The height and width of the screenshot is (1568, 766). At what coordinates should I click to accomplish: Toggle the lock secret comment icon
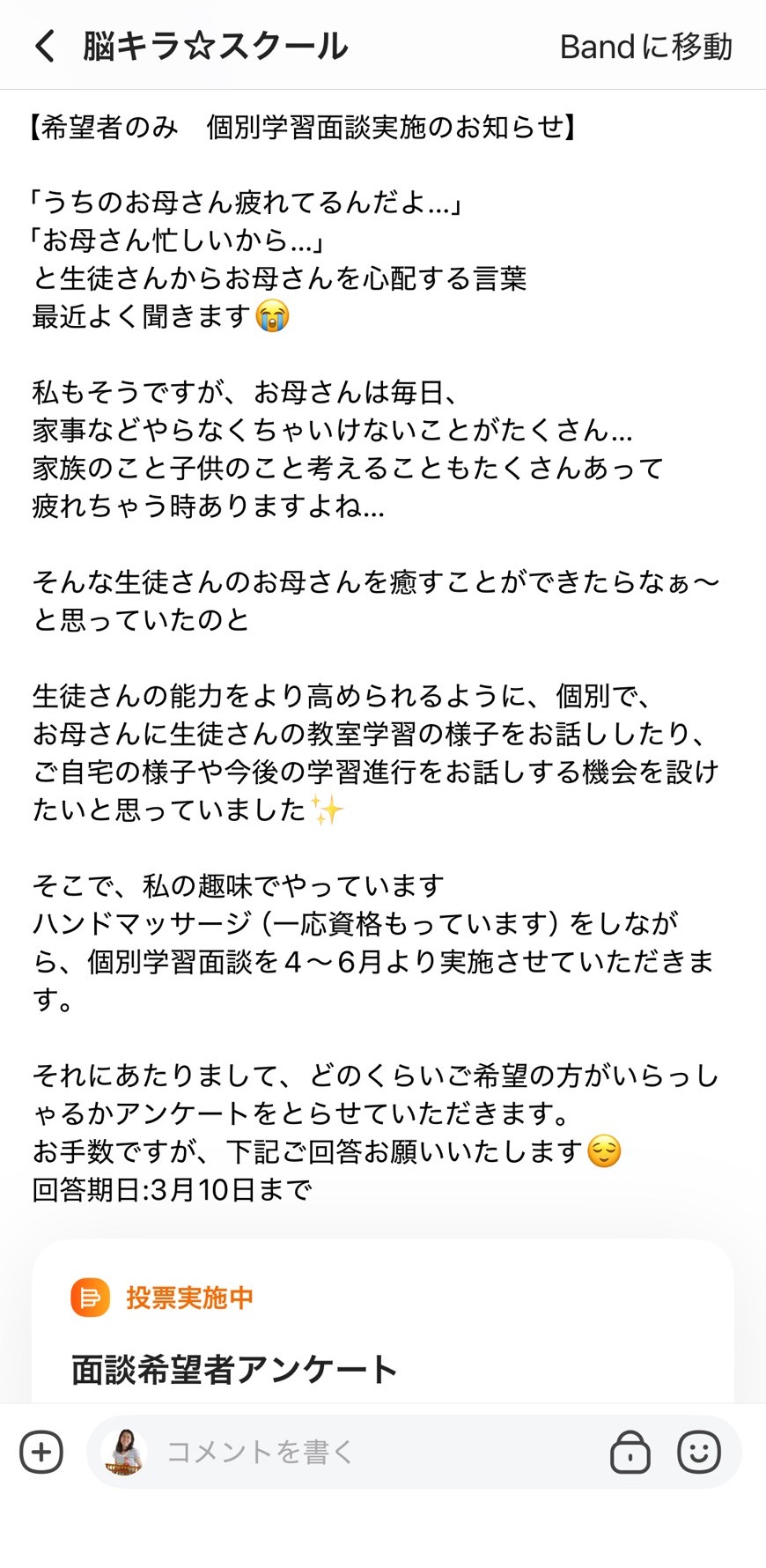(x=630, y=1453)
